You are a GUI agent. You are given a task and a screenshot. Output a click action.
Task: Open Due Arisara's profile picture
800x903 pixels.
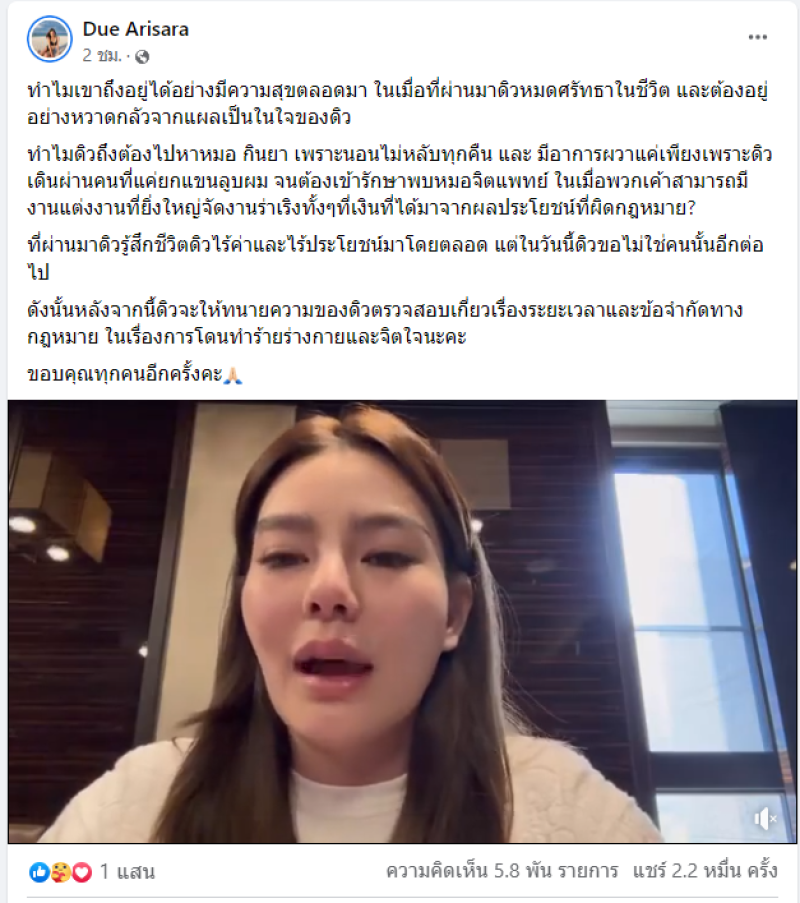(50, 39)
